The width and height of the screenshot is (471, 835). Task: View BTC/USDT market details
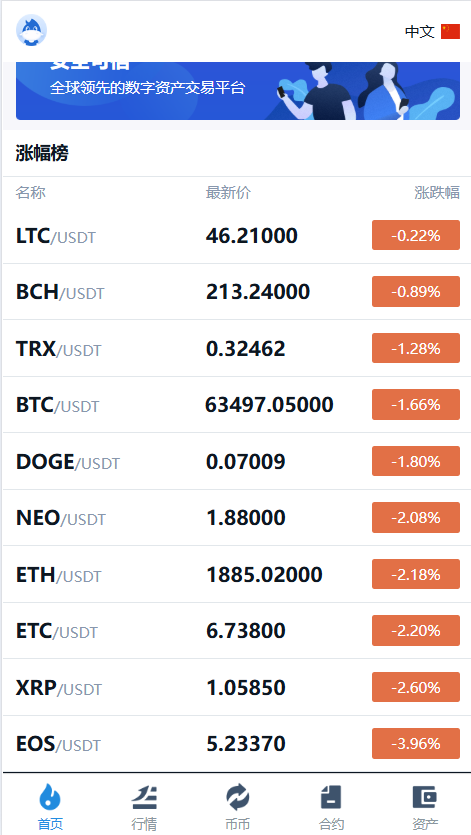tap(237, 405)
